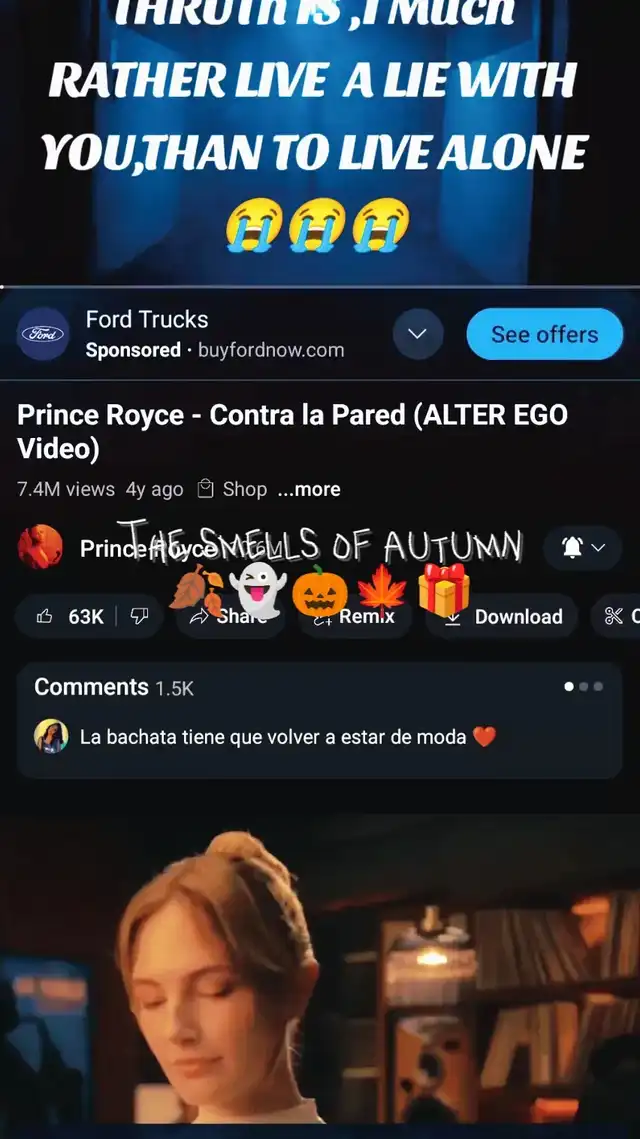Tap the See offers button
Screen dimensions: 640x1139
tap(544, 334)
